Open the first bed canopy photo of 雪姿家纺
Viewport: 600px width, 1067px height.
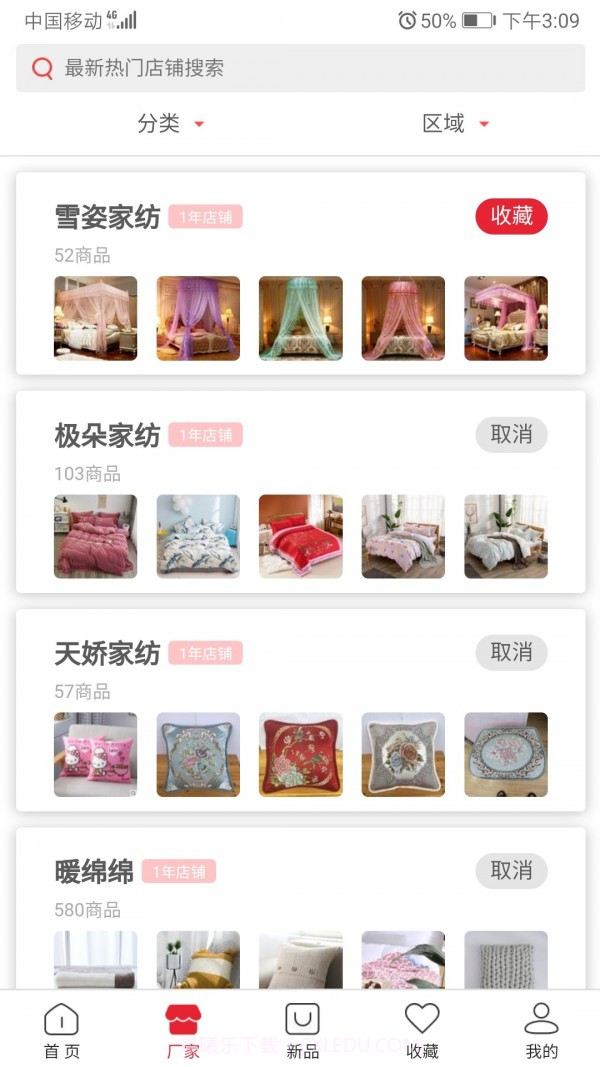[95, 318]
